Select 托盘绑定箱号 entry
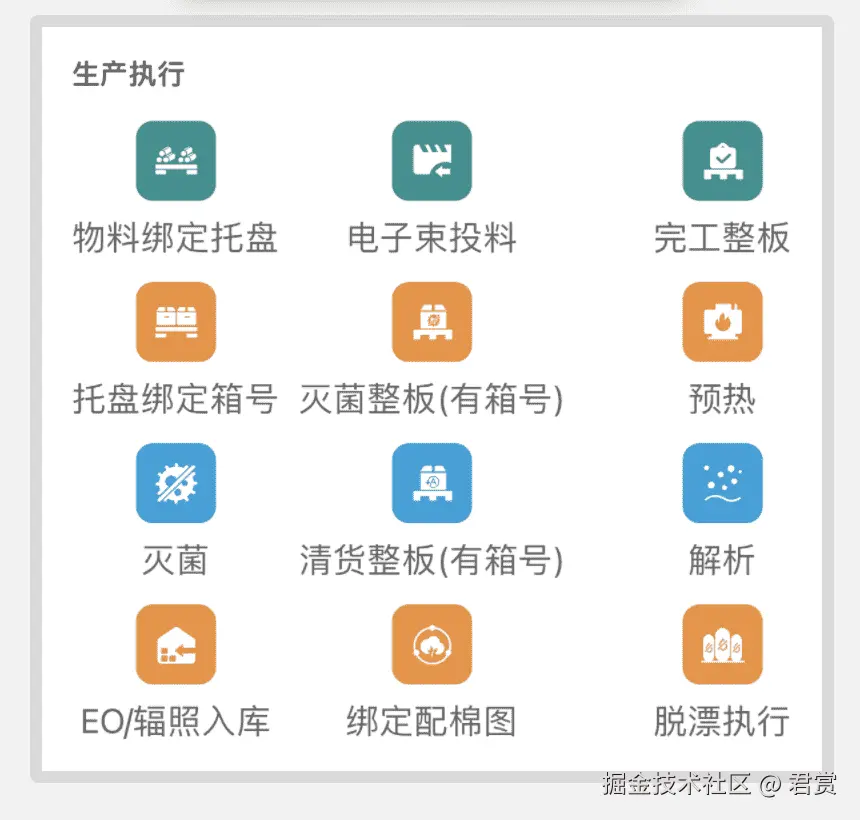860x820 pixels. 176,322
